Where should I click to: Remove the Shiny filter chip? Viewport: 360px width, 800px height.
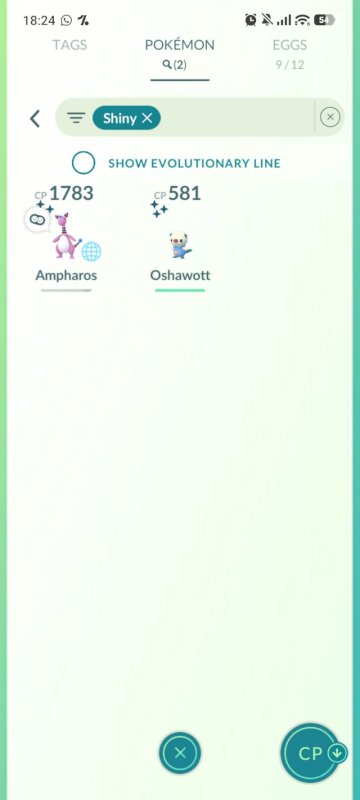147,118
